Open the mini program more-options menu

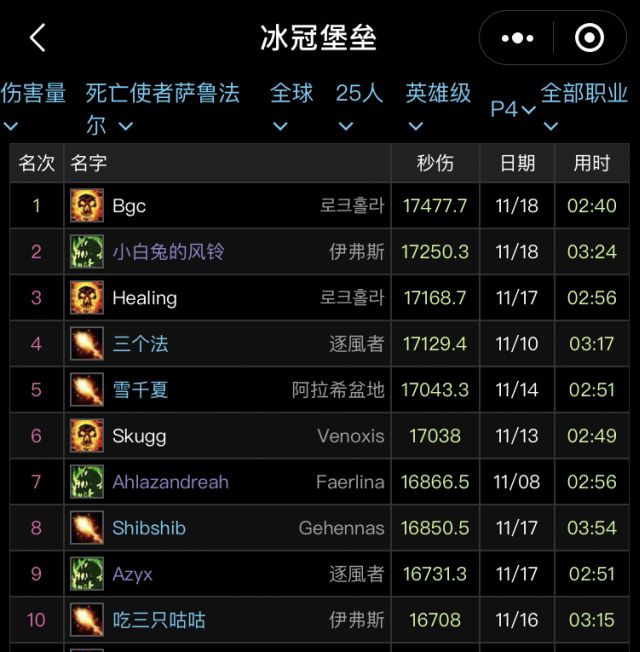pos(517,39)
